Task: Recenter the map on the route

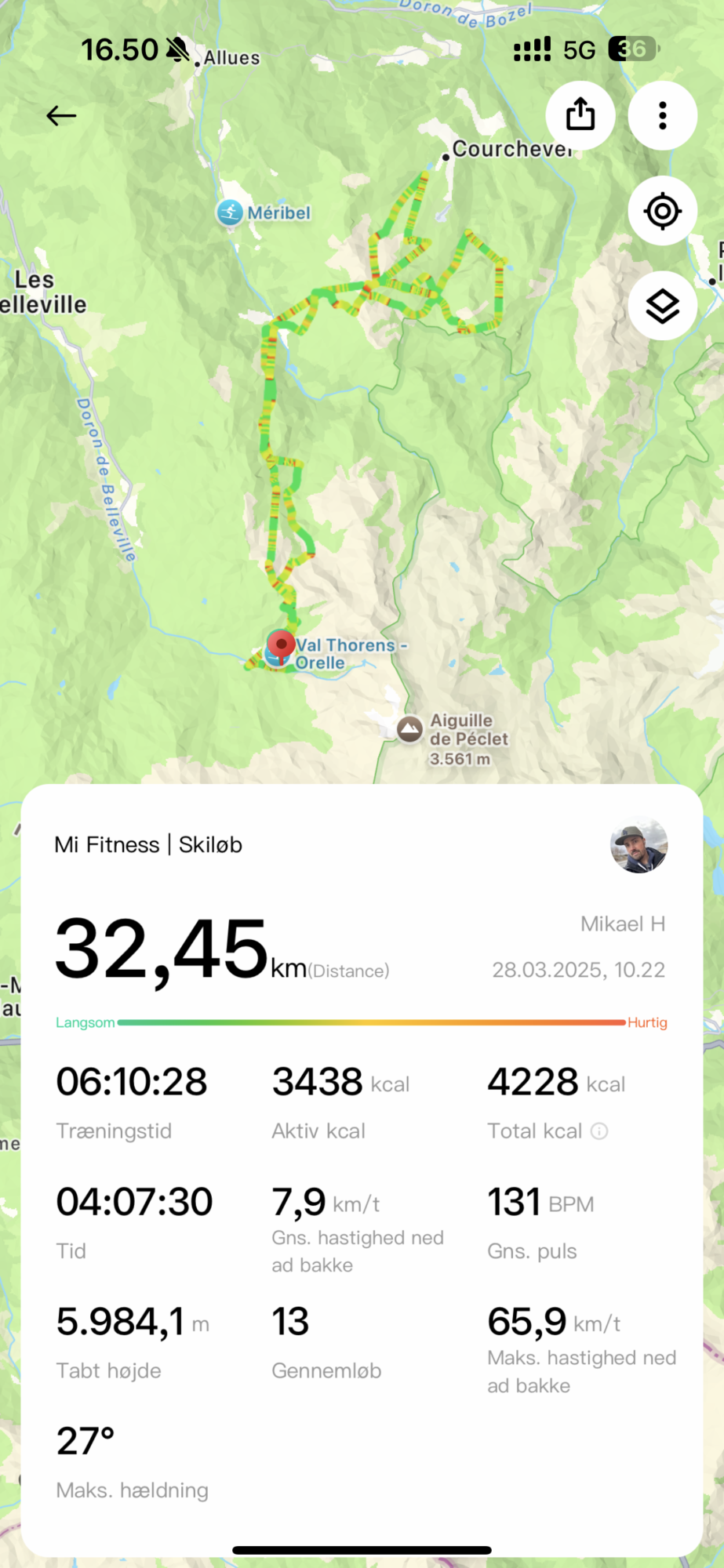Action: pos(663,211)
